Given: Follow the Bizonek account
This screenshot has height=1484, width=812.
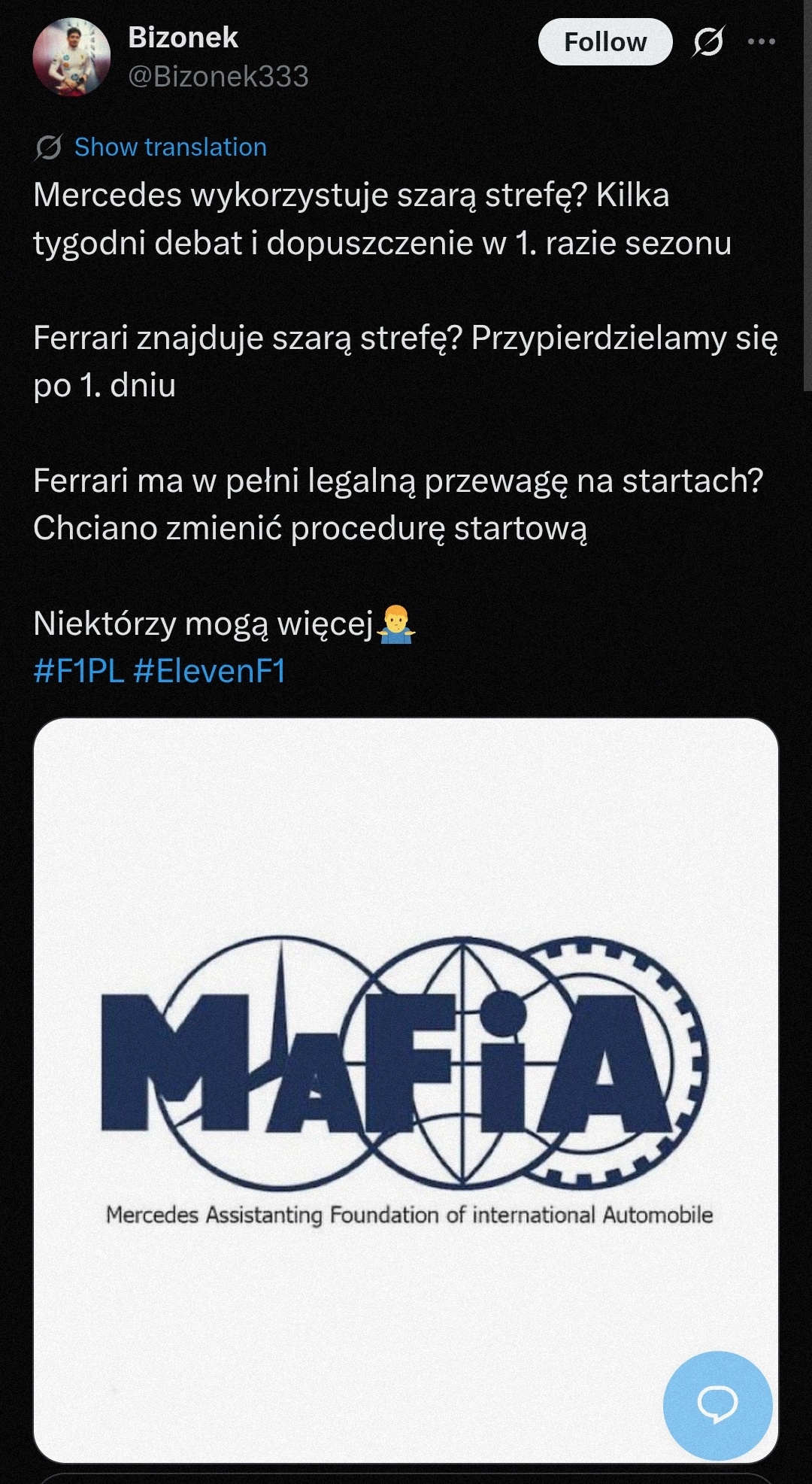Looking at the screenshot, I should click(x=604, y=42).
